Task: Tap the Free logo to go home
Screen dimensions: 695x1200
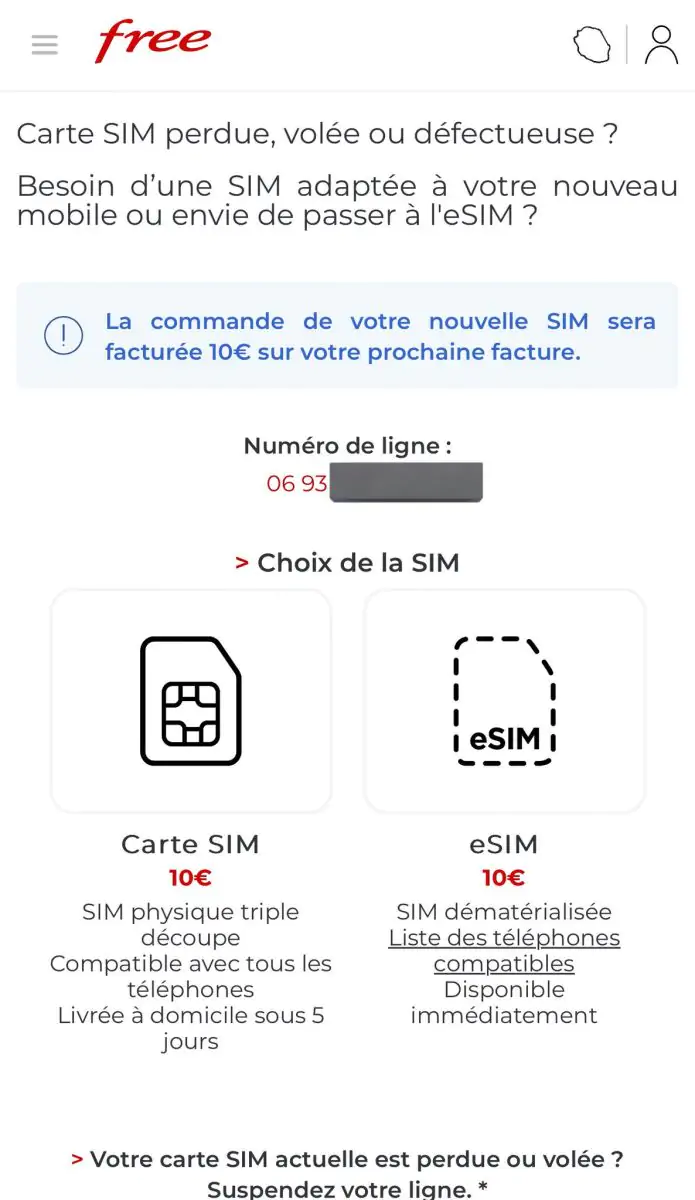Action: click(153, 42)
